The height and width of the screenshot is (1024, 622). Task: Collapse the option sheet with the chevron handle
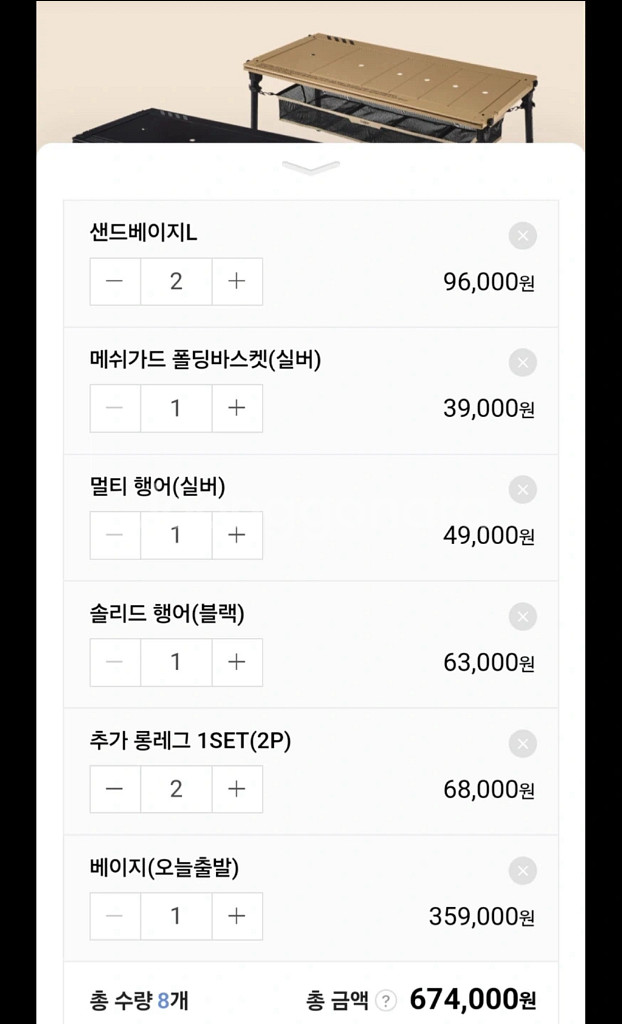[311, 167]
